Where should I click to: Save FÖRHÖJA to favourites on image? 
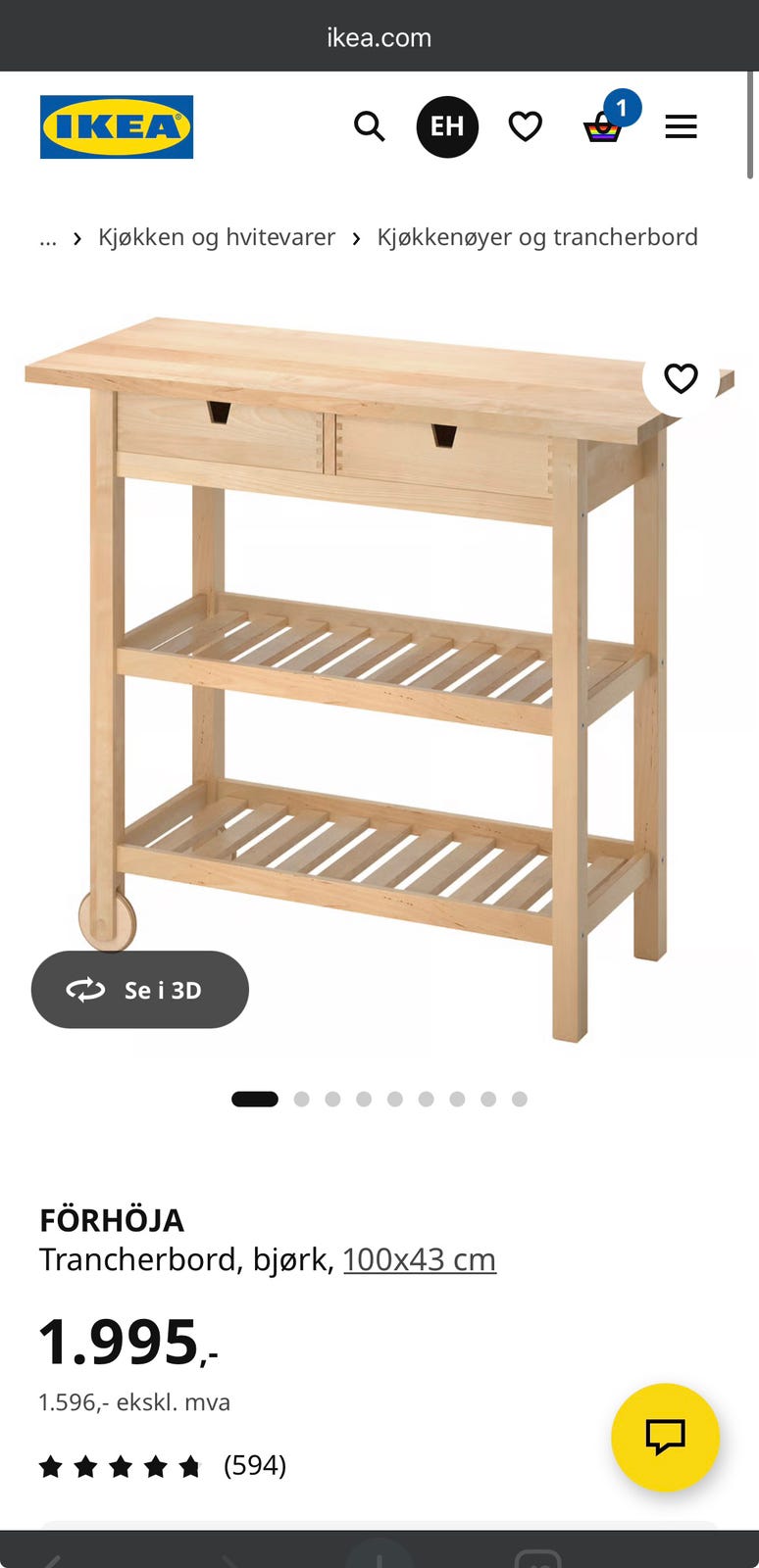click(x=681, y=378)
